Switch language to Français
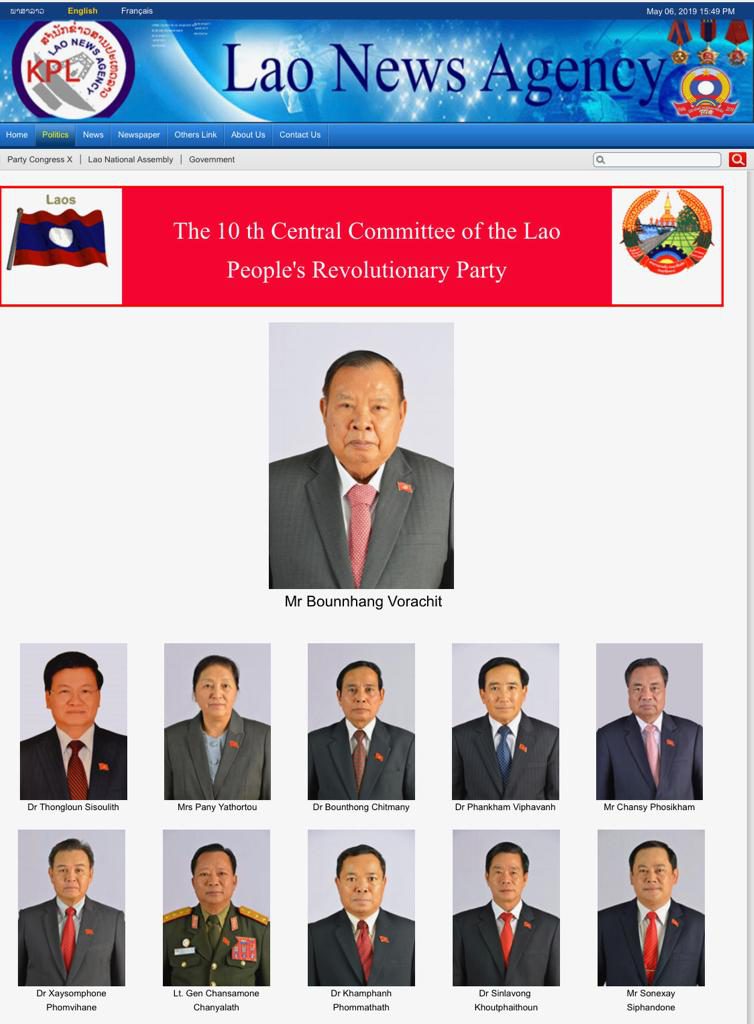Screen dimensions: 754x1024 point(137,11)
